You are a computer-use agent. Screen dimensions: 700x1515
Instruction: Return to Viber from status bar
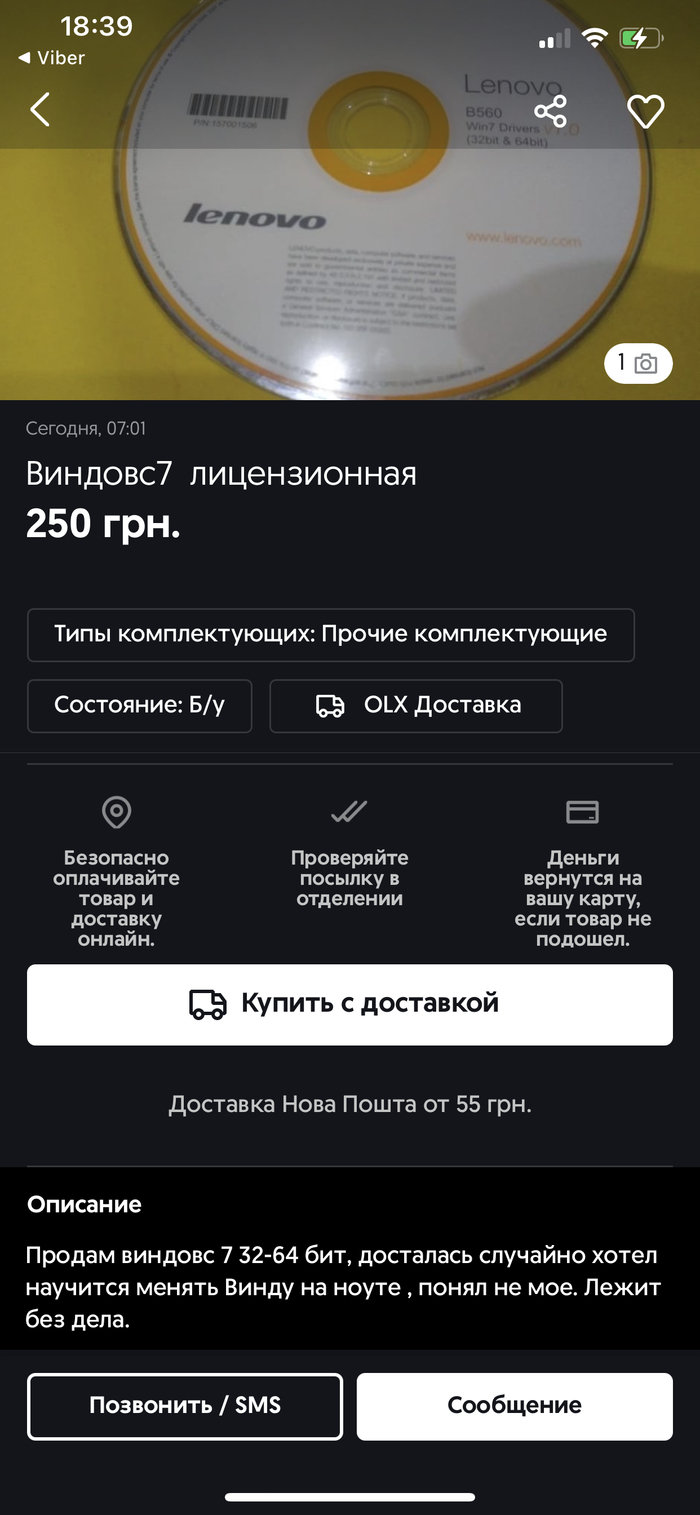[x=52, y=58]
